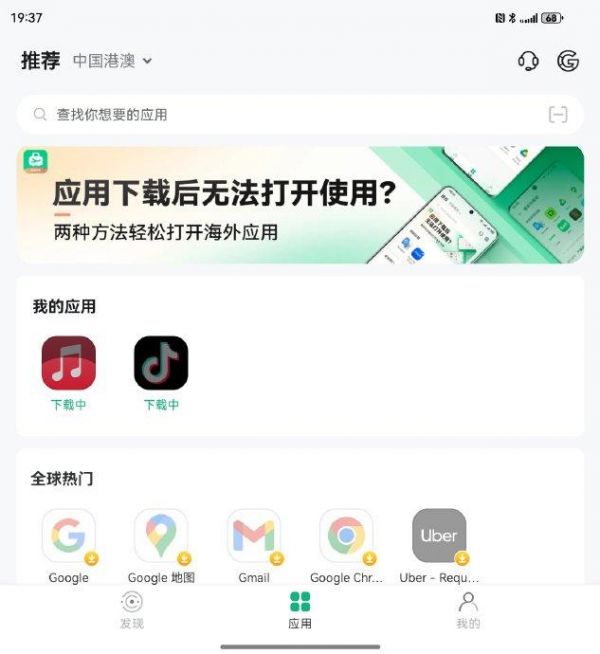Select the Google app
The width and height of the screenshot is (600, 654).
tap(69, 536)
